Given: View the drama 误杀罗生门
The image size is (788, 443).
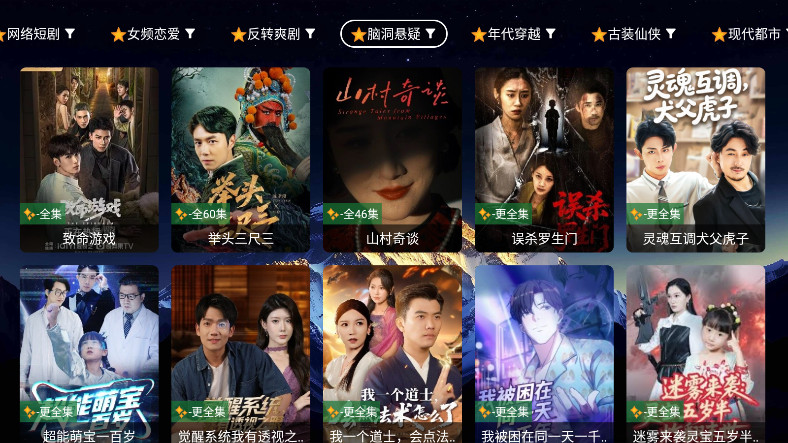Looking at the screenshot, I should 544,158.
